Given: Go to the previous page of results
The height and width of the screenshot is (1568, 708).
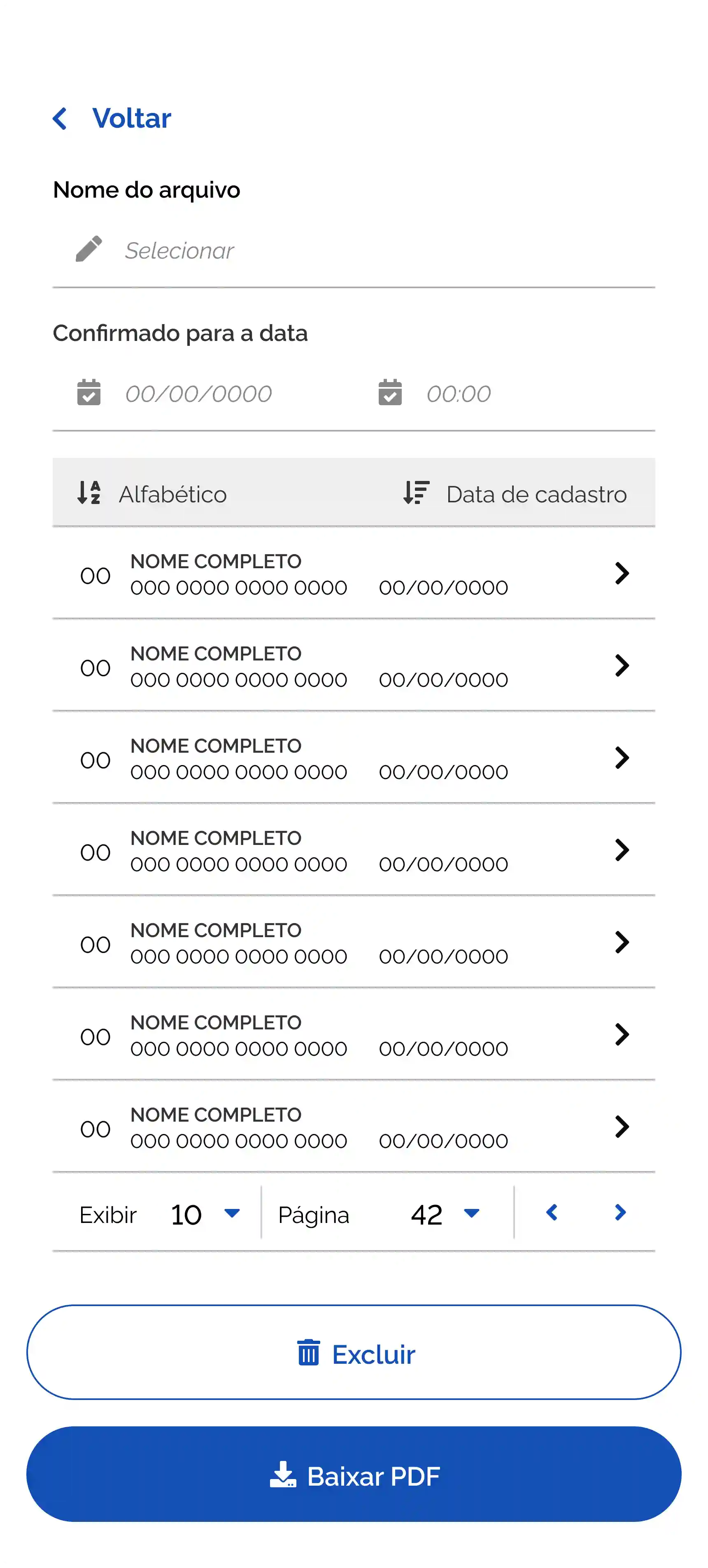Looking at the screenshot, I should pyautogui.click(x=552, y=1213).
